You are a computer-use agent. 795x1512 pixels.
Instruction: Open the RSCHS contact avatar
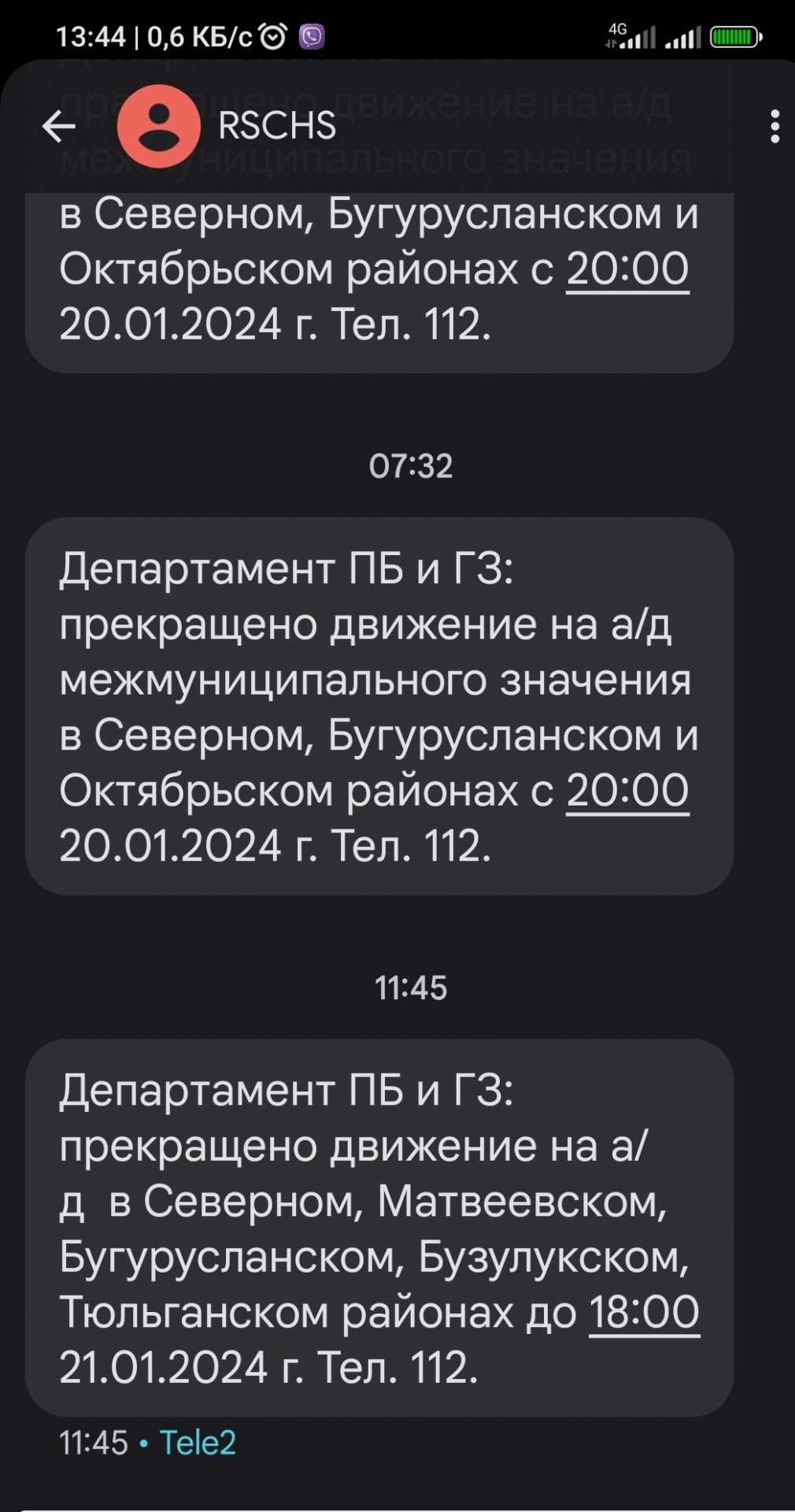pos(158,126)
